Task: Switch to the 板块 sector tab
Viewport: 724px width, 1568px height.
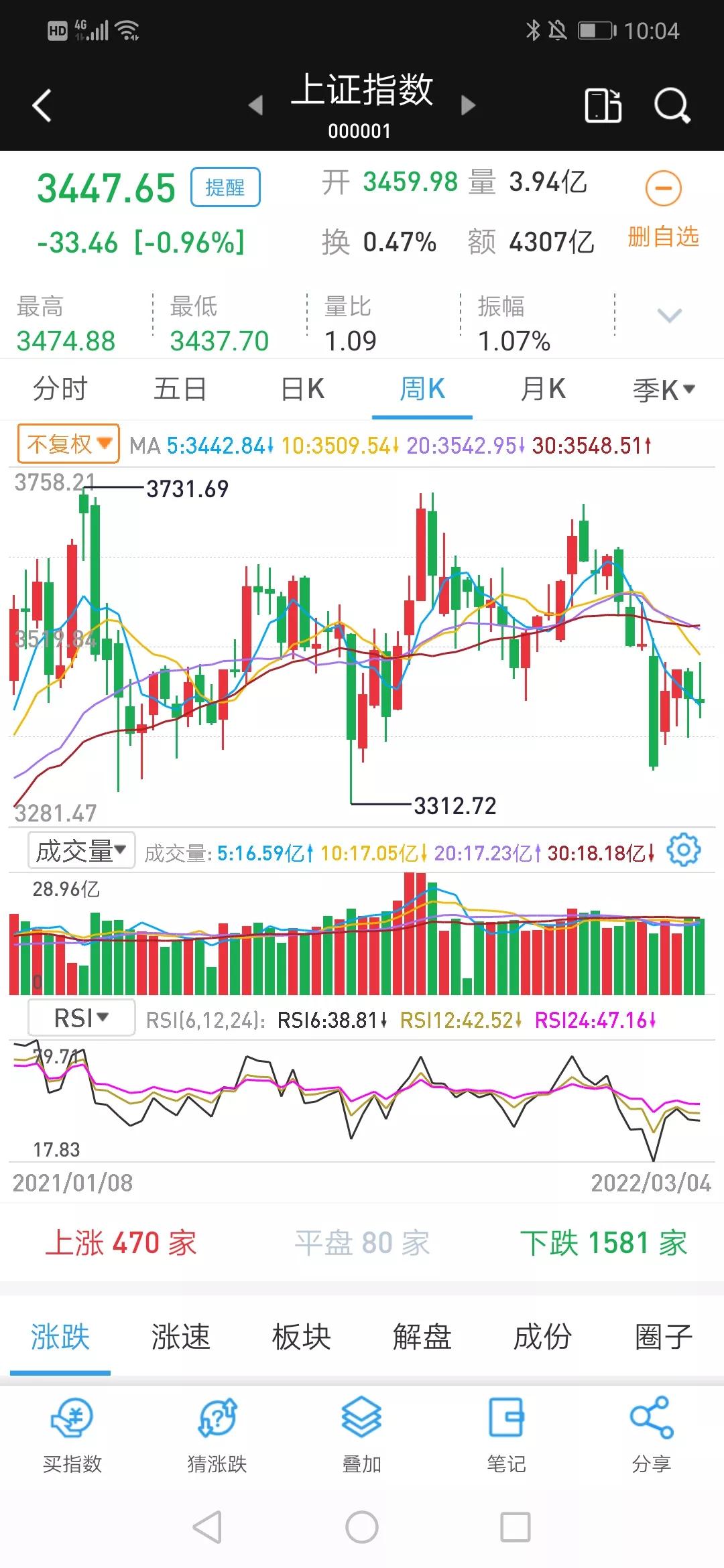Action: pyautogui.click(x=300, y=1336)
